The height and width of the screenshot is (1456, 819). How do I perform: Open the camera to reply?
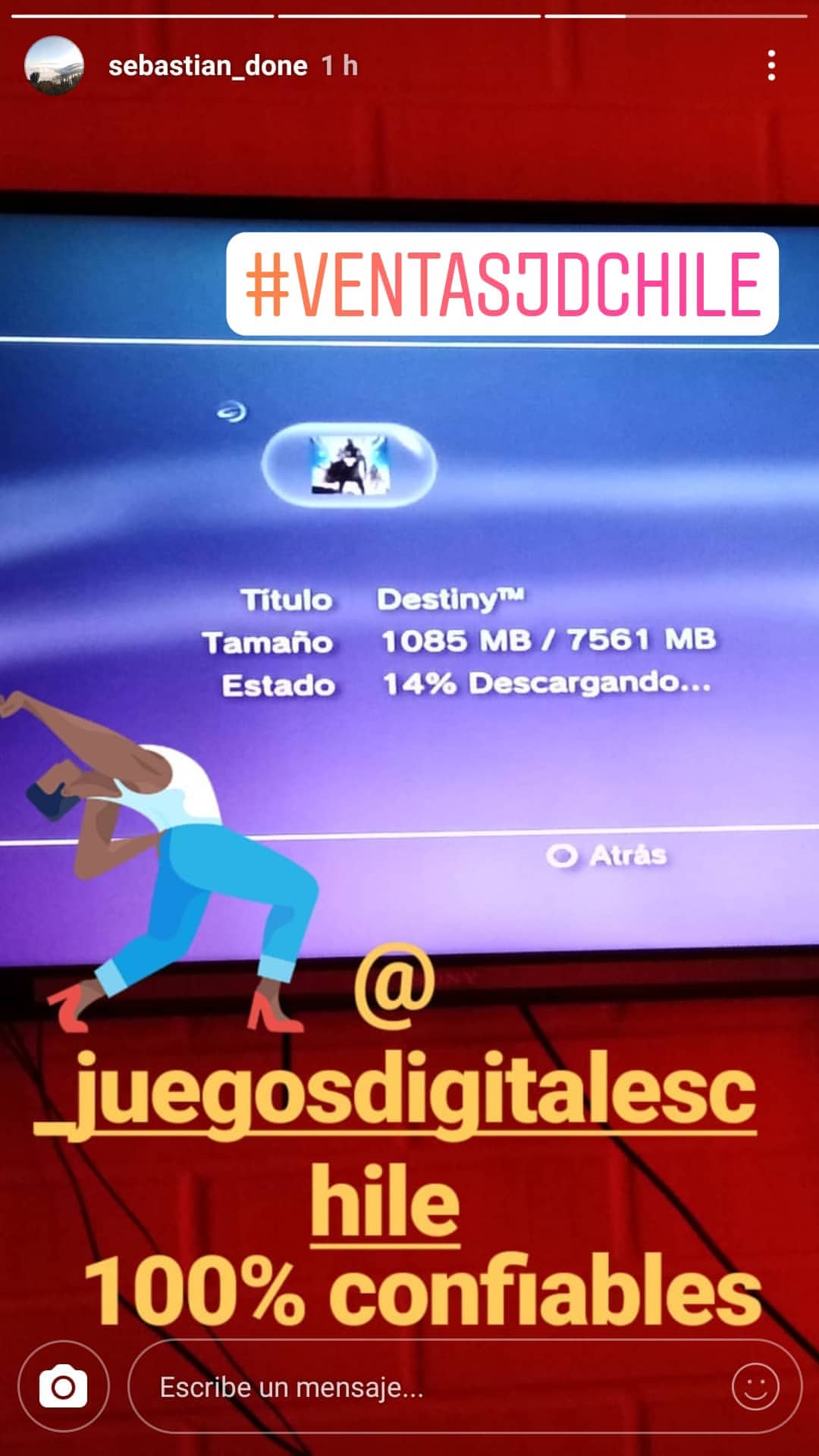[x=64, y=1386]
